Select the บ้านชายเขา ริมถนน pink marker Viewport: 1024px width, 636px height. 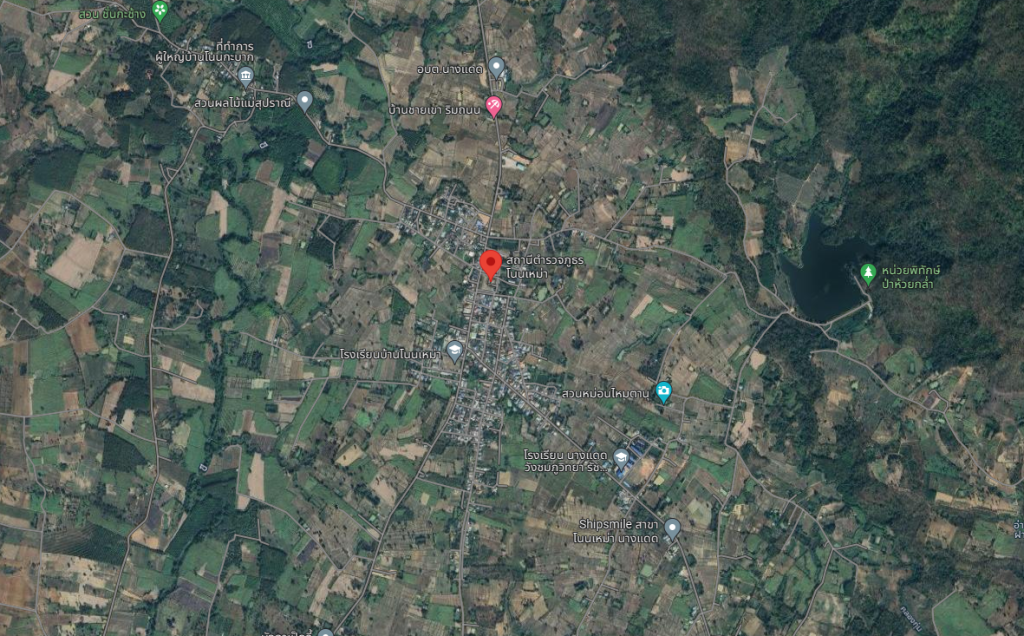(493, 104)
